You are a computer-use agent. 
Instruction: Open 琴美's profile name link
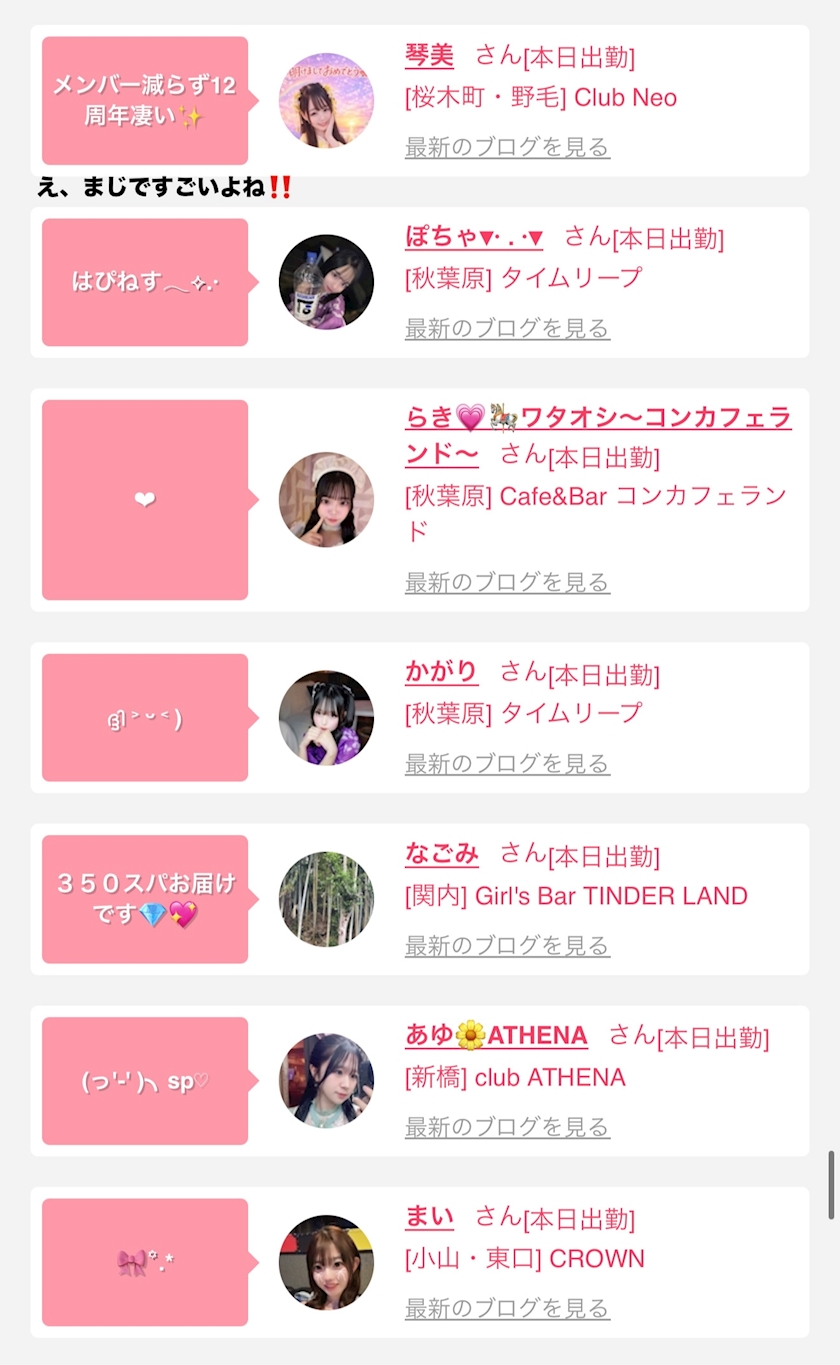point(429,55)
